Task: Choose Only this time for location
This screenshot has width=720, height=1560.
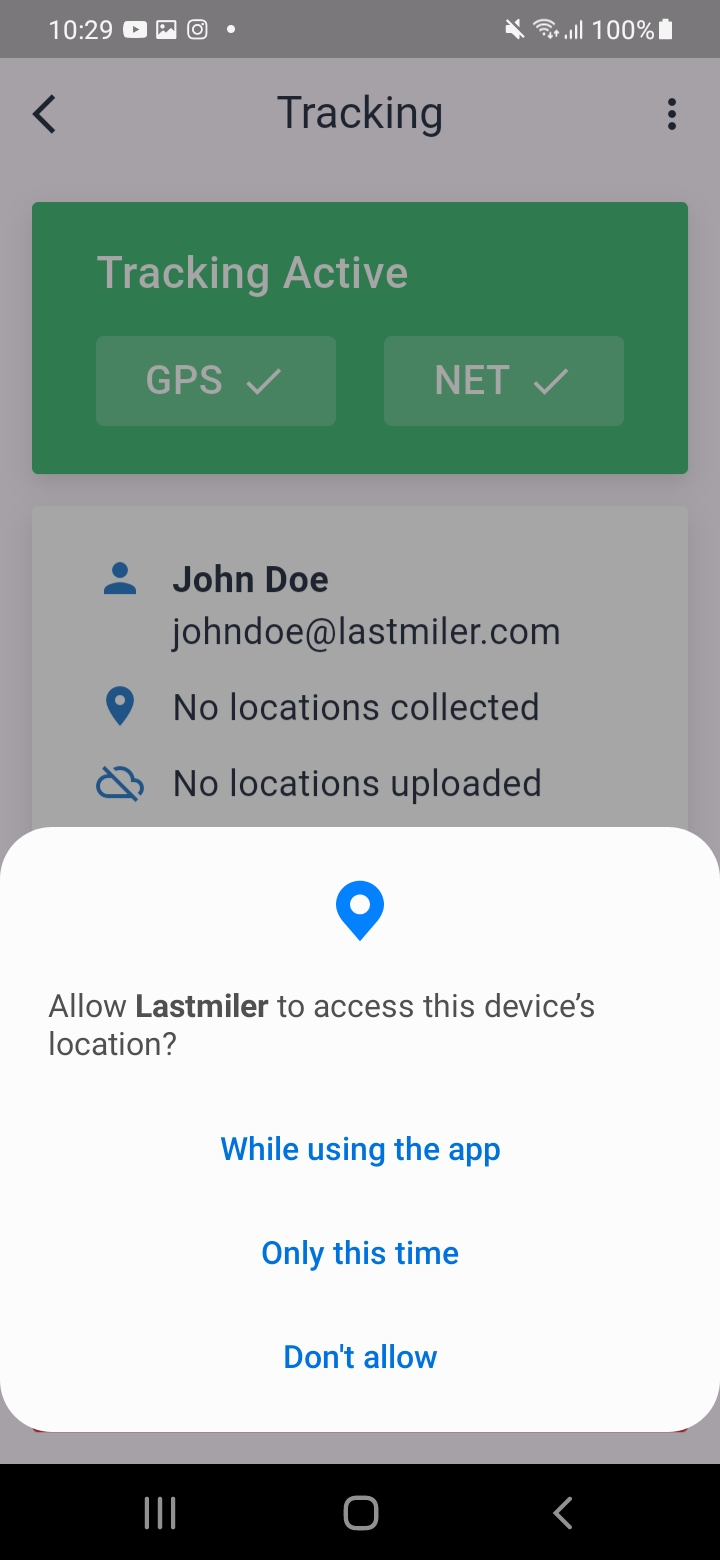Action: [360, 1253]
